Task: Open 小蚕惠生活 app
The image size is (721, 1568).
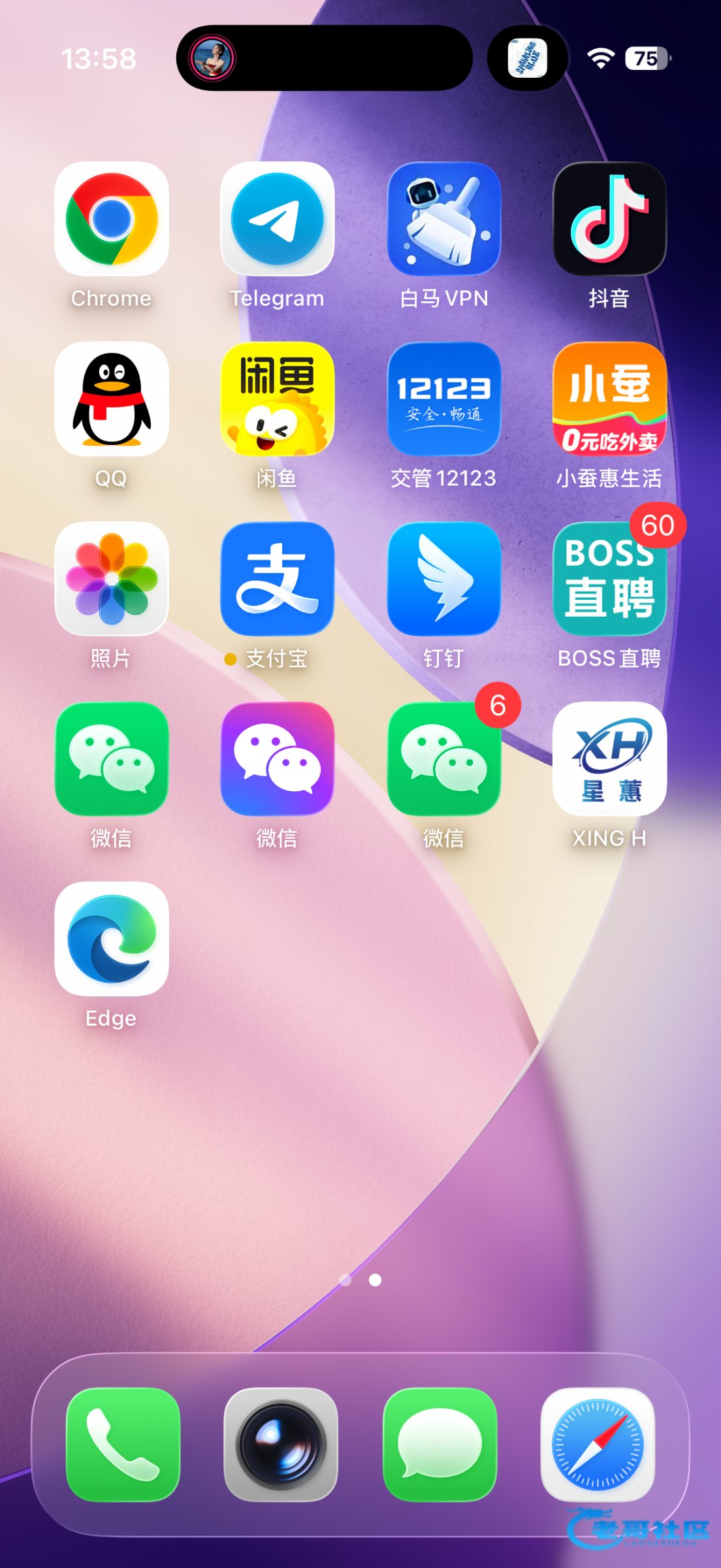Action: pos(609,399)
